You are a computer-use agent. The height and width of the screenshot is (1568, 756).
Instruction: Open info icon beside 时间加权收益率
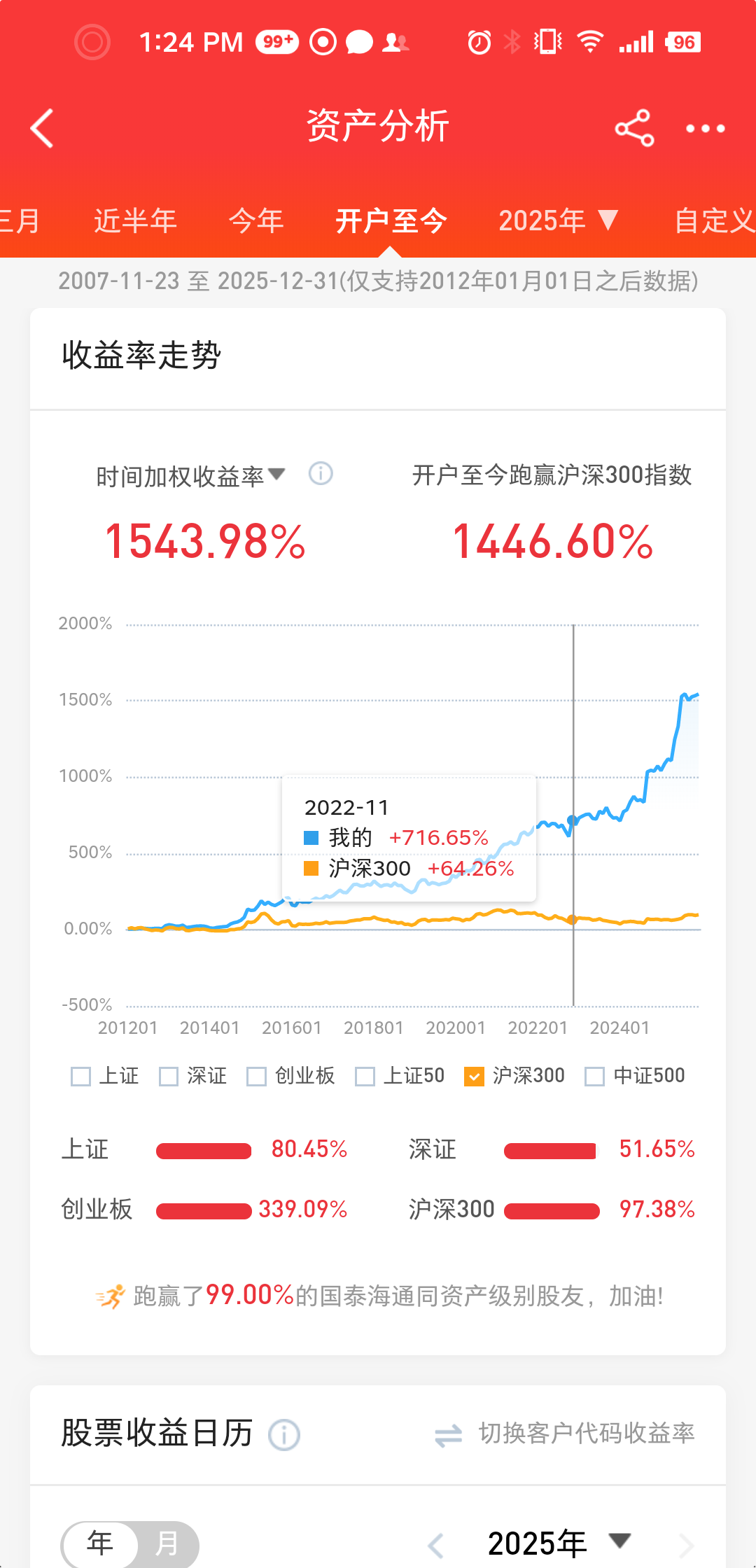(321, 474)
